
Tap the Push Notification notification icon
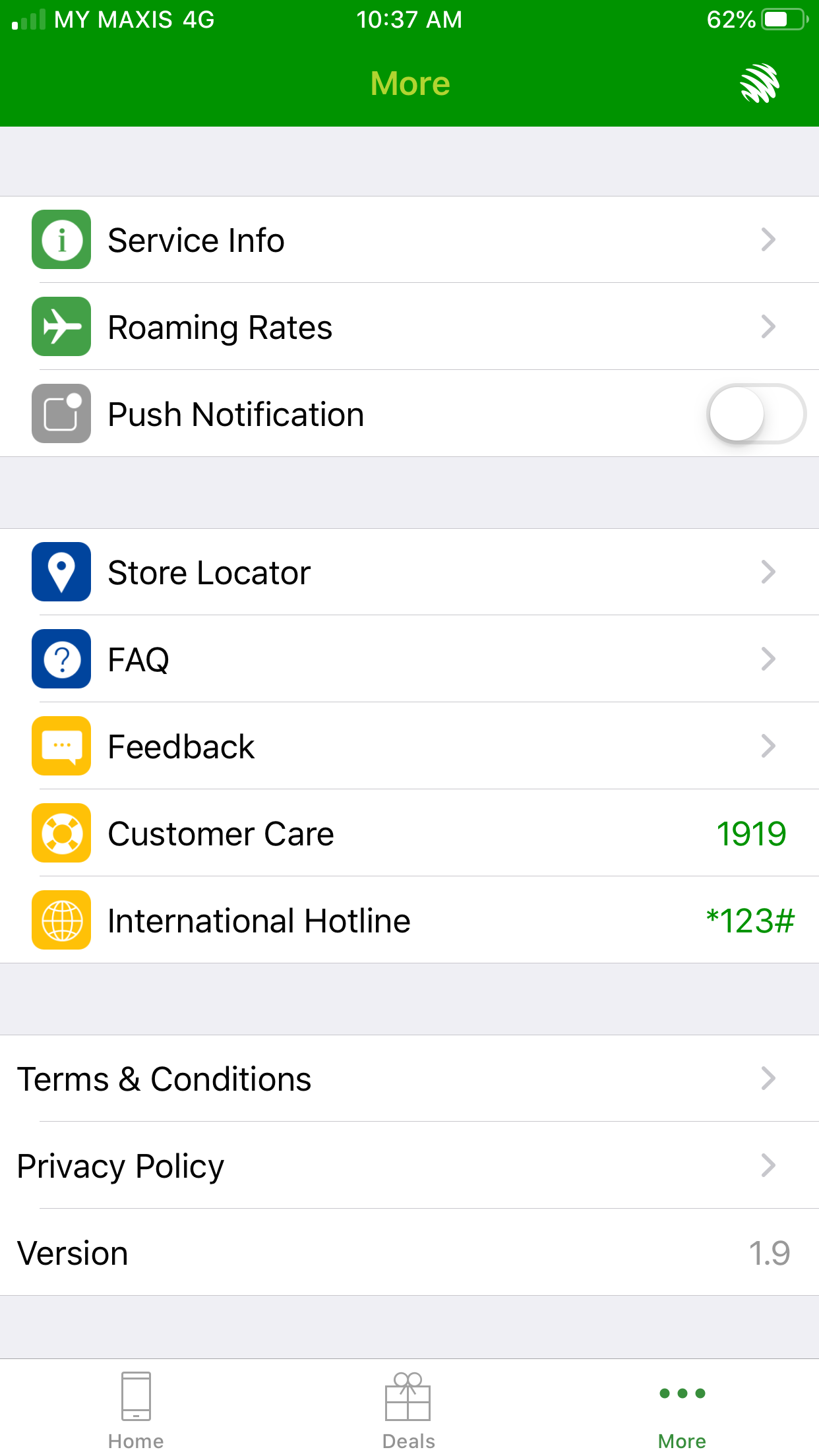point(61,413)
